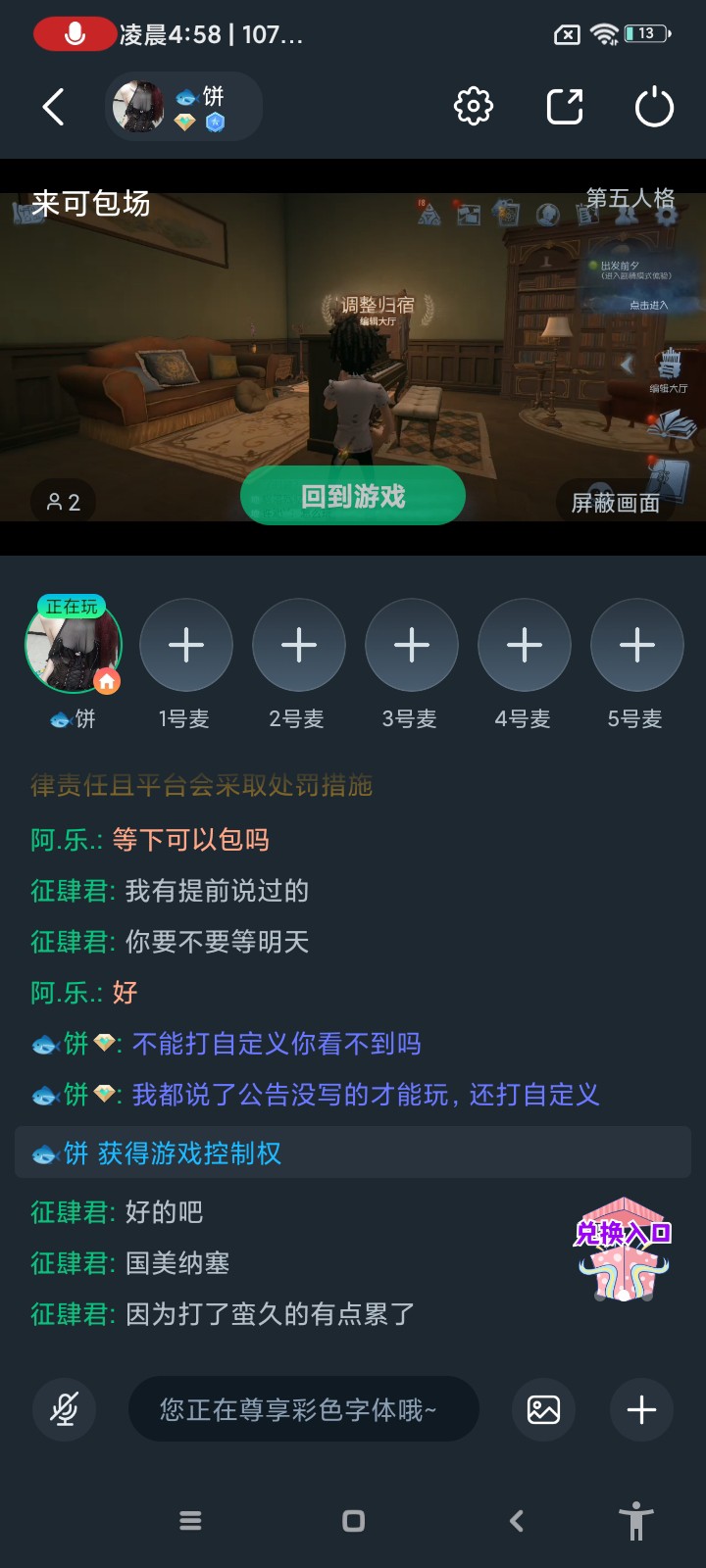Open the host avatar marked 正在玩
The height and width of the screenshot is (1568, 706).
tap(74, 646)
